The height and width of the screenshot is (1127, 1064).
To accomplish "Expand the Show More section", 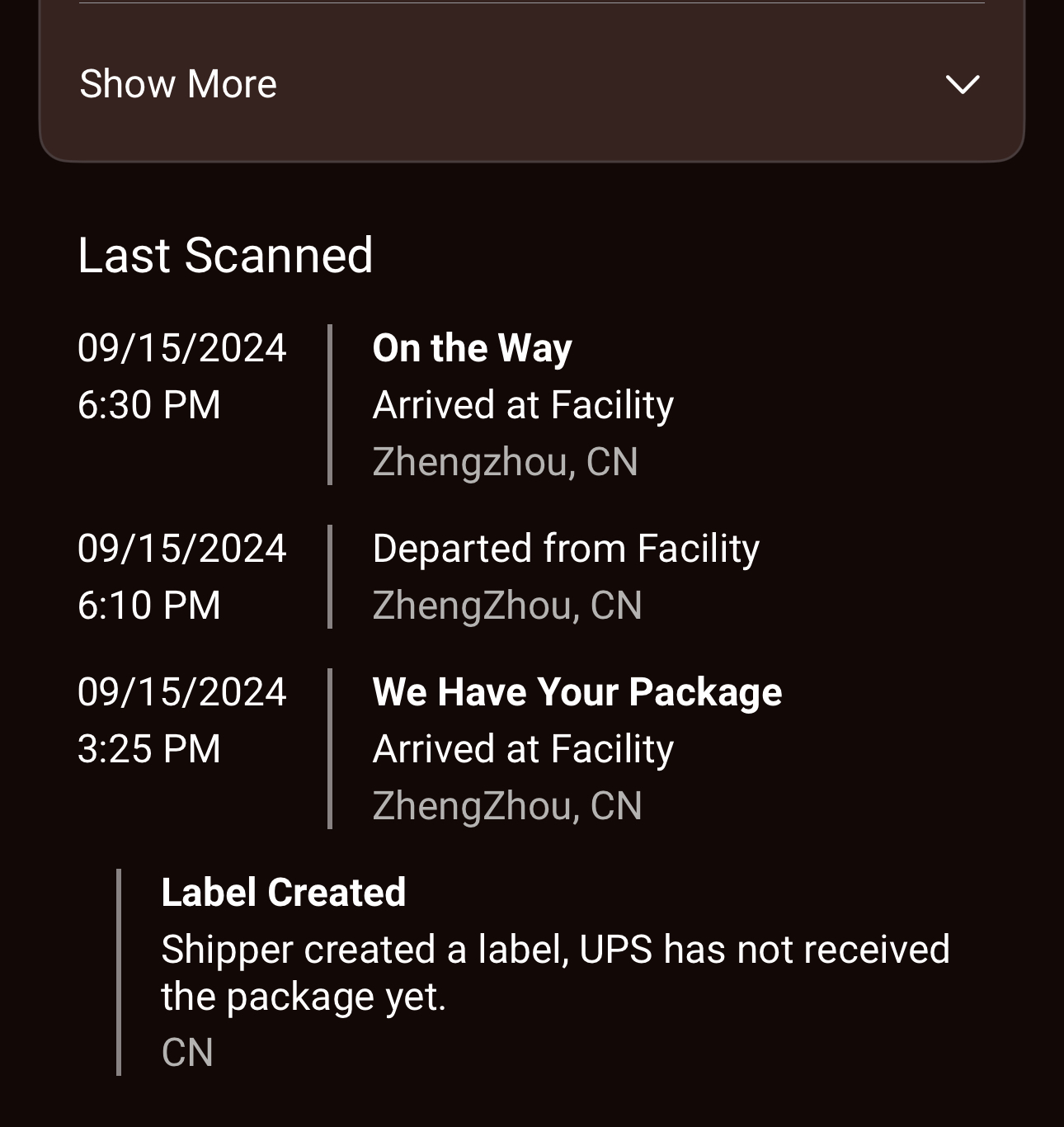I will (531, 84).
